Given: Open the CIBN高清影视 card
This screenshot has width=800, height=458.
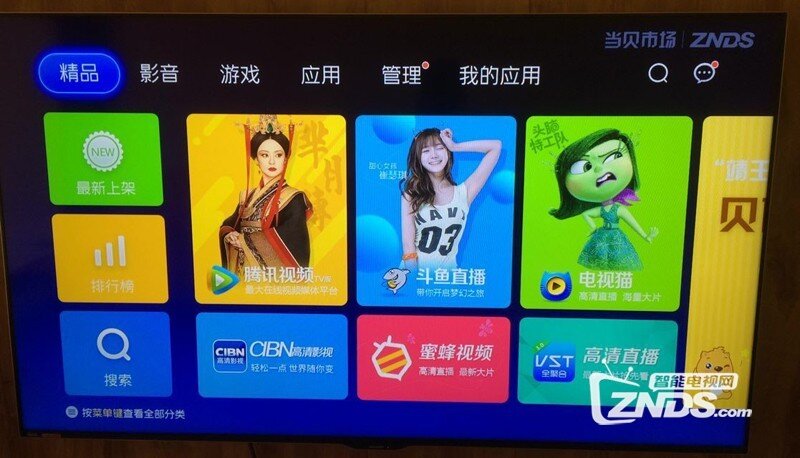Looking at the screenshot, I should [272, 357].
